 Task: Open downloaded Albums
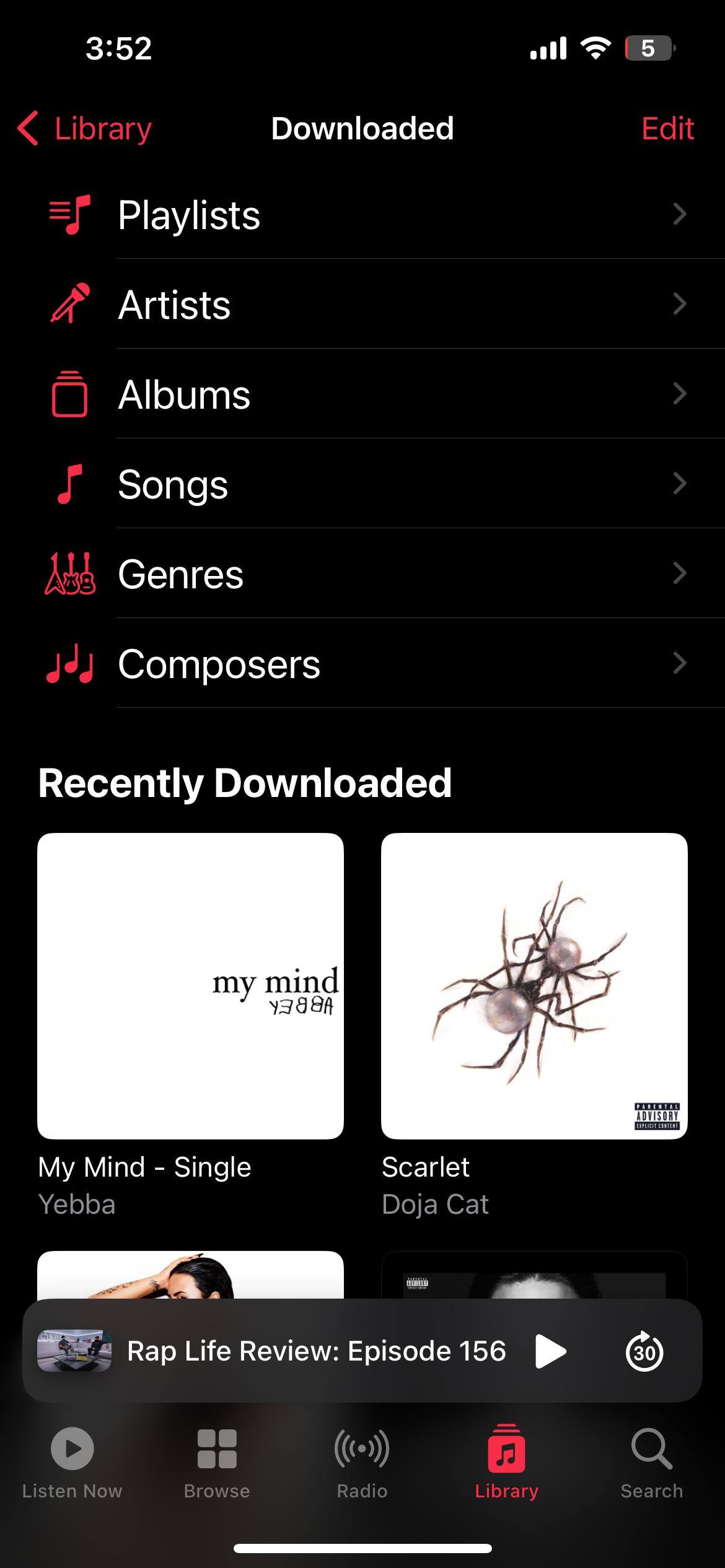(372, 394)
